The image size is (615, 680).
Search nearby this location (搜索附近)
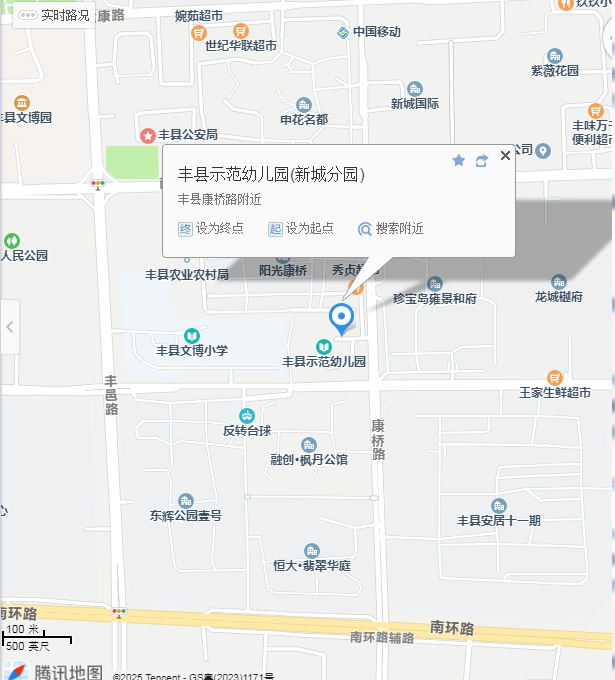click(x=391, y=229)
